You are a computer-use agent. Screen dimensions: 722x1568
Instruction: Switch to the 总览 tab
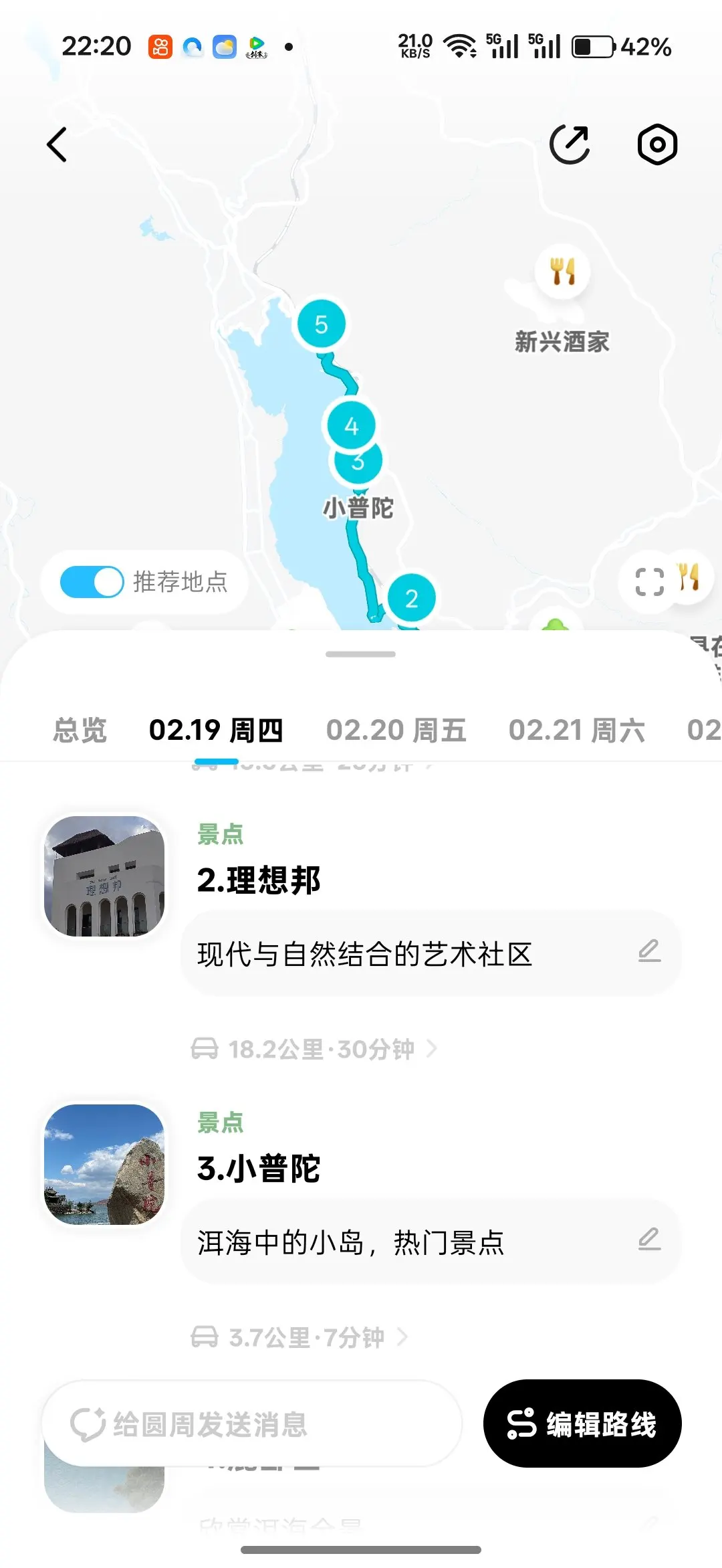click(x=80, y=730)
